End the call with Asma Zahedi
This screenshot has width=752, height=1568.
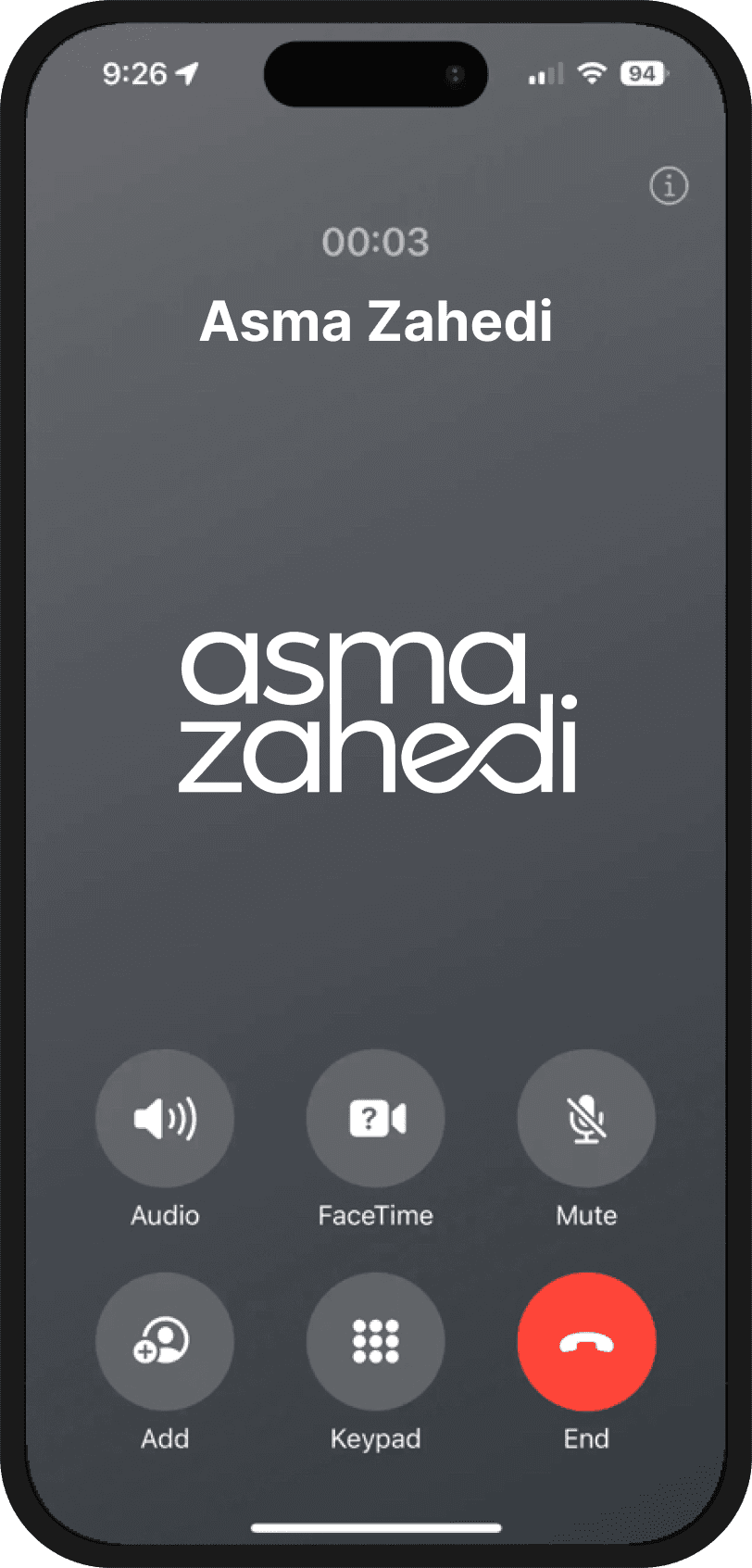tap(586, 1341)
